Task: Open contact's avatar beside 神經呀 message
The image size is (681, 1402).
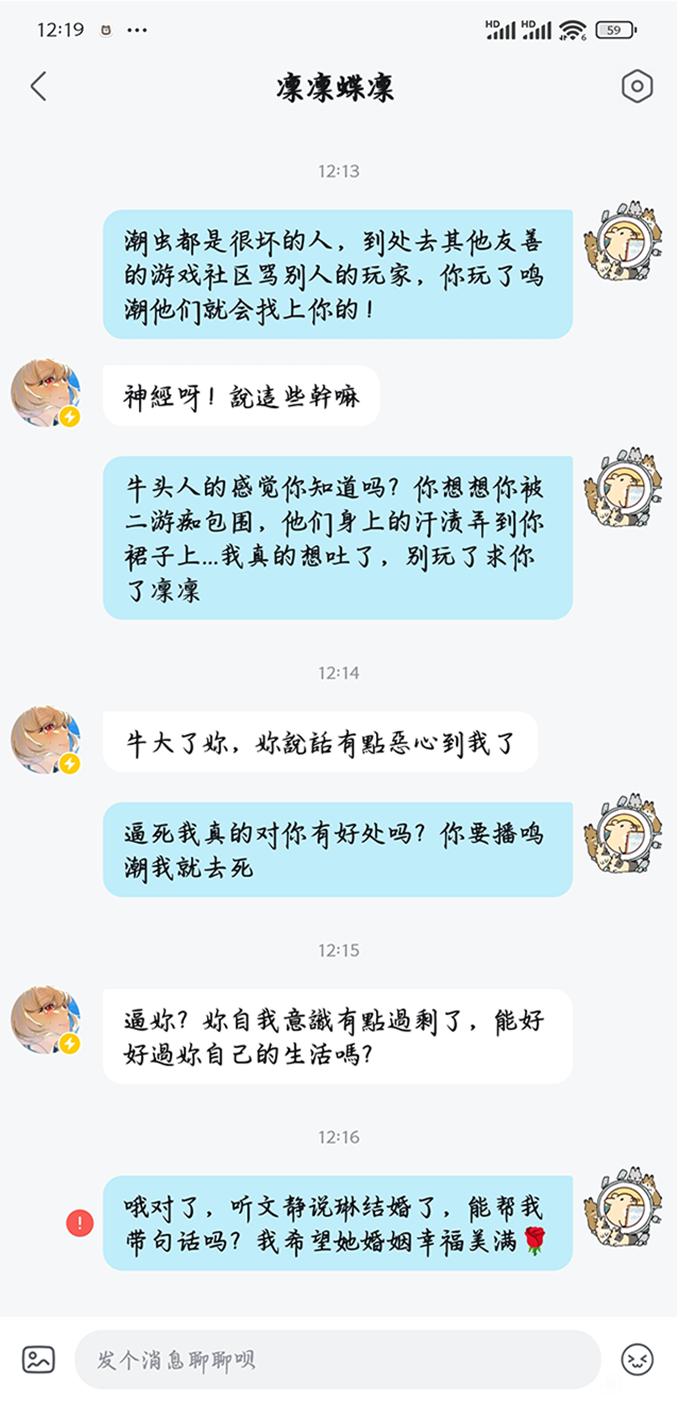Action: 45,394
